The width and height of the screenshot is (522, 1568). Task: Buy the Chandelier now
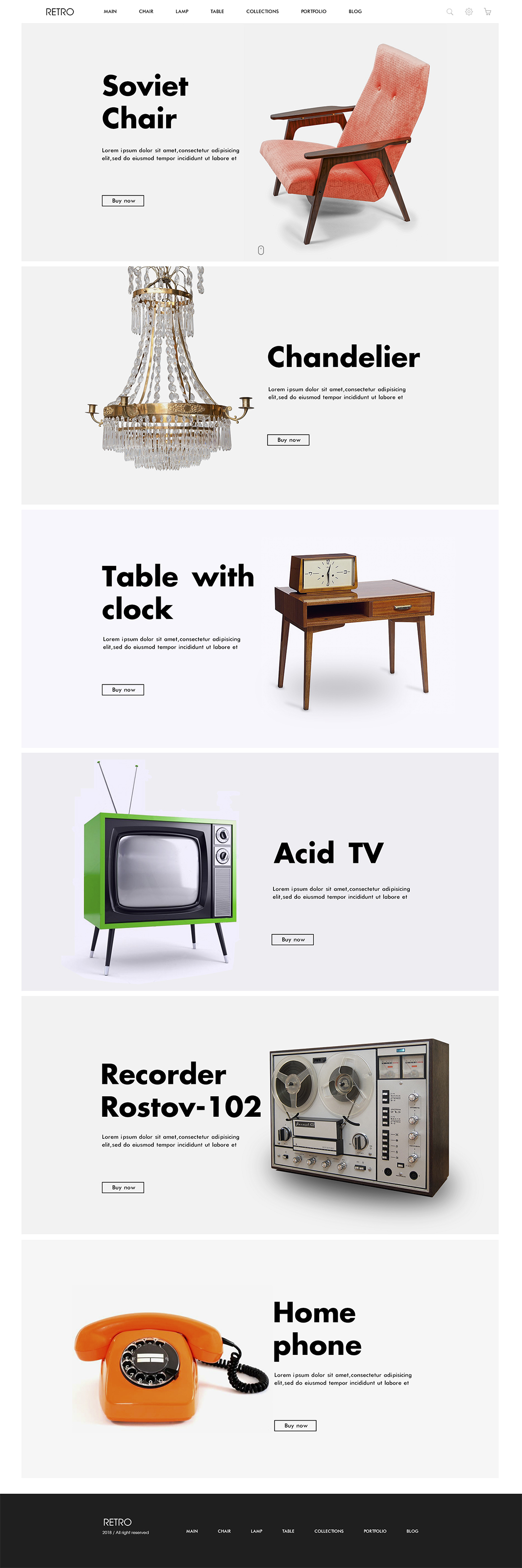point(288,440)
